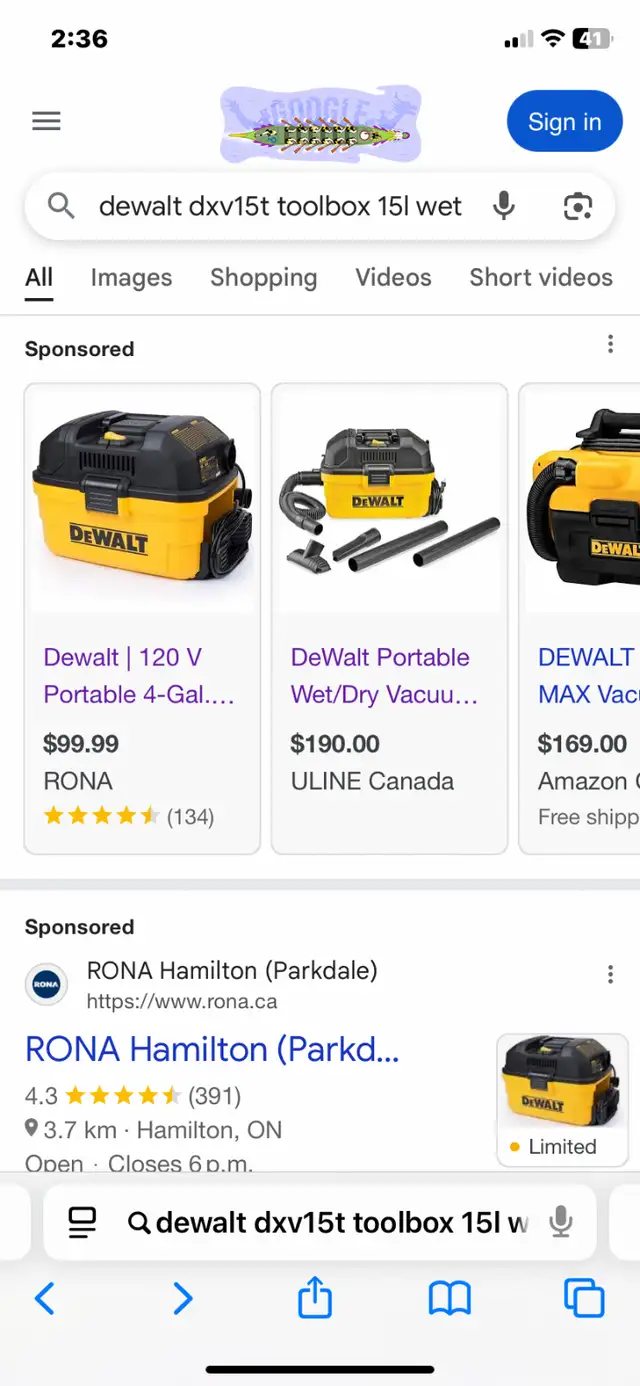Viewport: 640px width, 1386px height.
Task: Open the RONA Dewalt 120 V product card
Action: pos(142,618)
